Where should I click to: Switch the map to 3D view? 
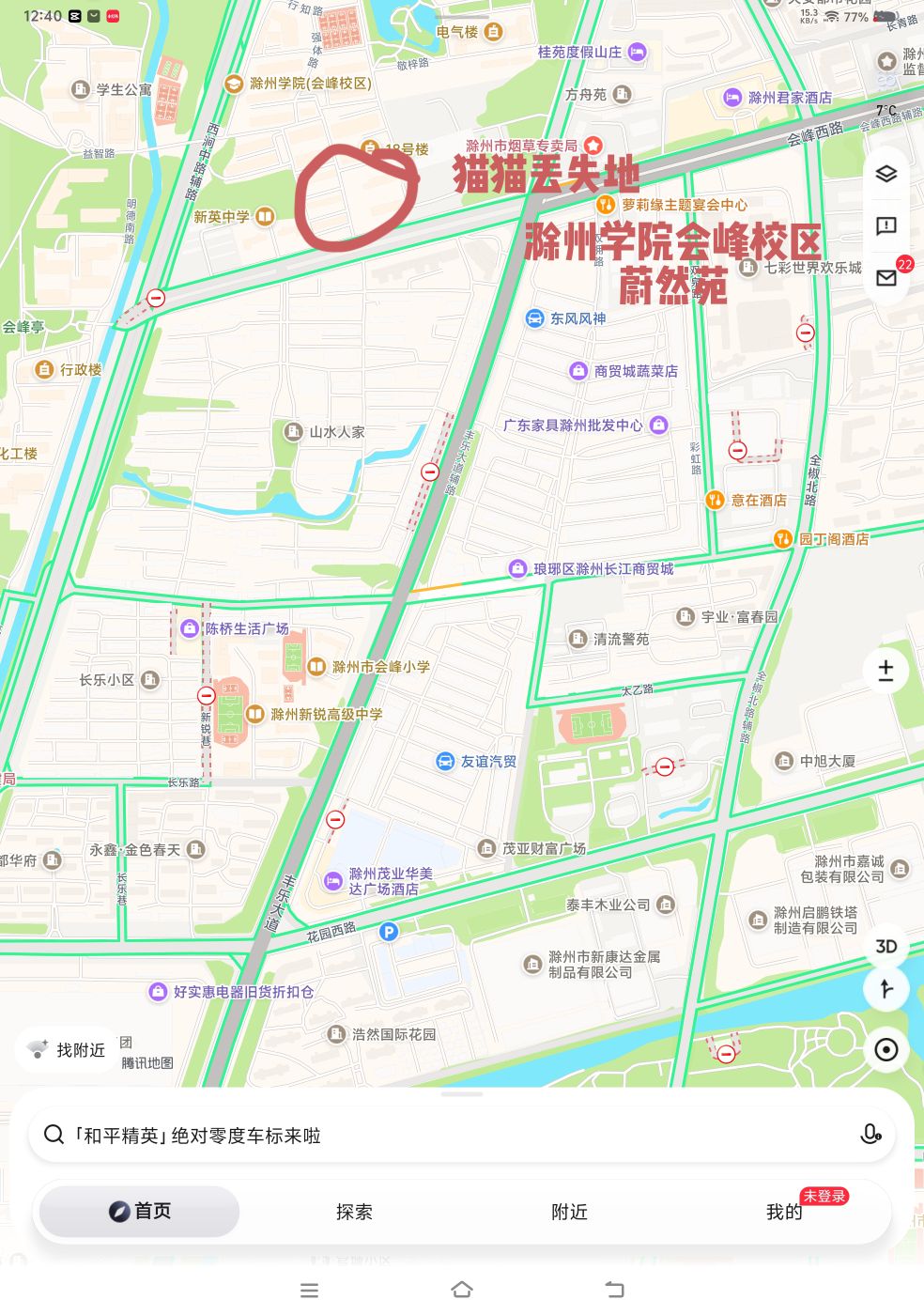click(885, 946)
